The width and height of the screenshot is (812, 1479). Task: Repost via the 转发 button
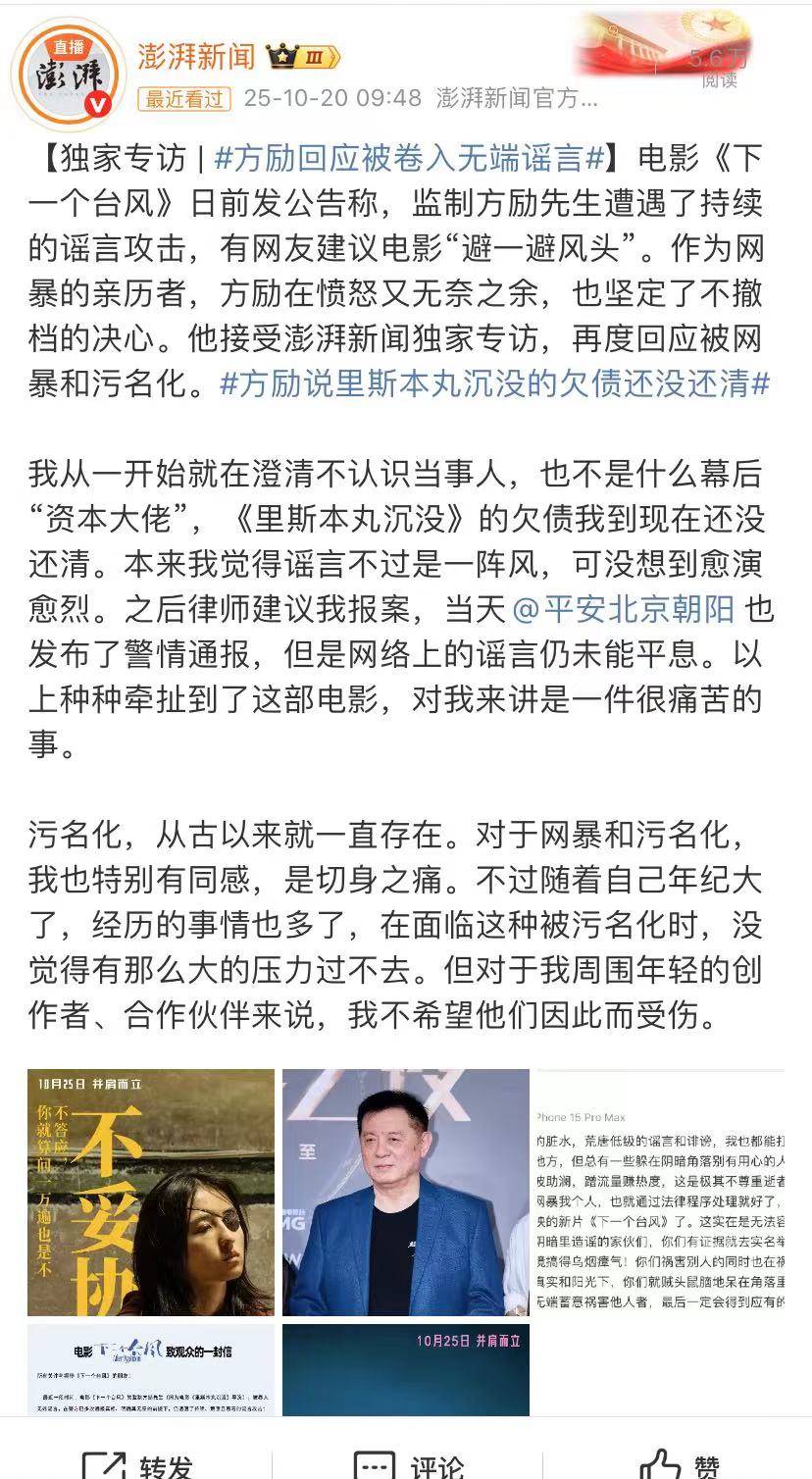point(137,1465)
